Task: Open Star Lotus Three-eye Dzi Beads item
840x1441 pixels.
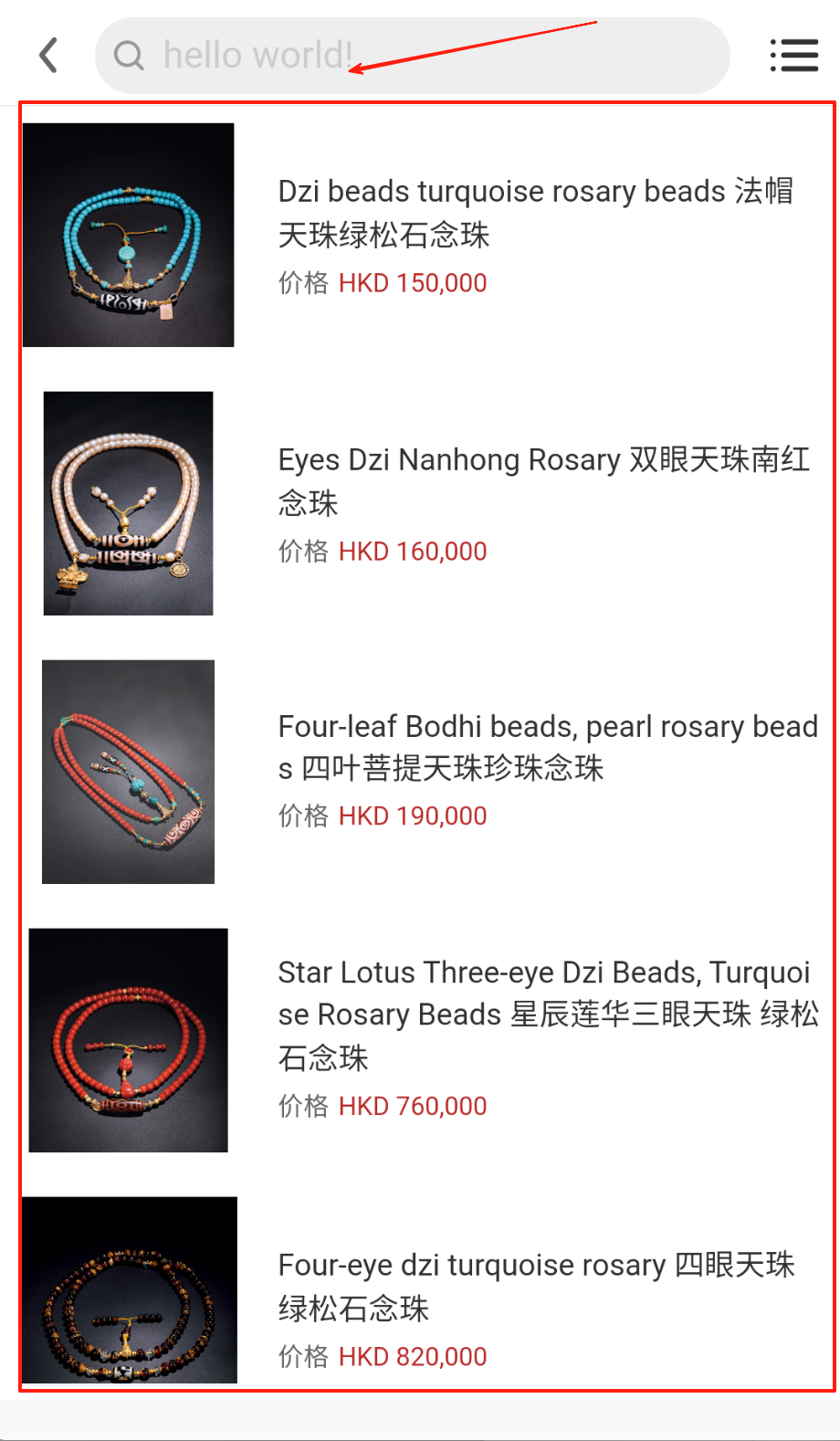Action: [546, 1014]
